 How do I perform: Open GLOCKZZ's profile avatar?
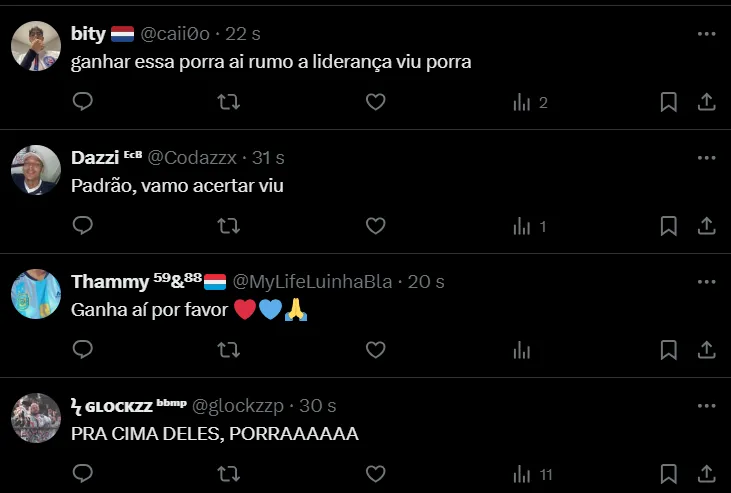(x=36, y=418)
